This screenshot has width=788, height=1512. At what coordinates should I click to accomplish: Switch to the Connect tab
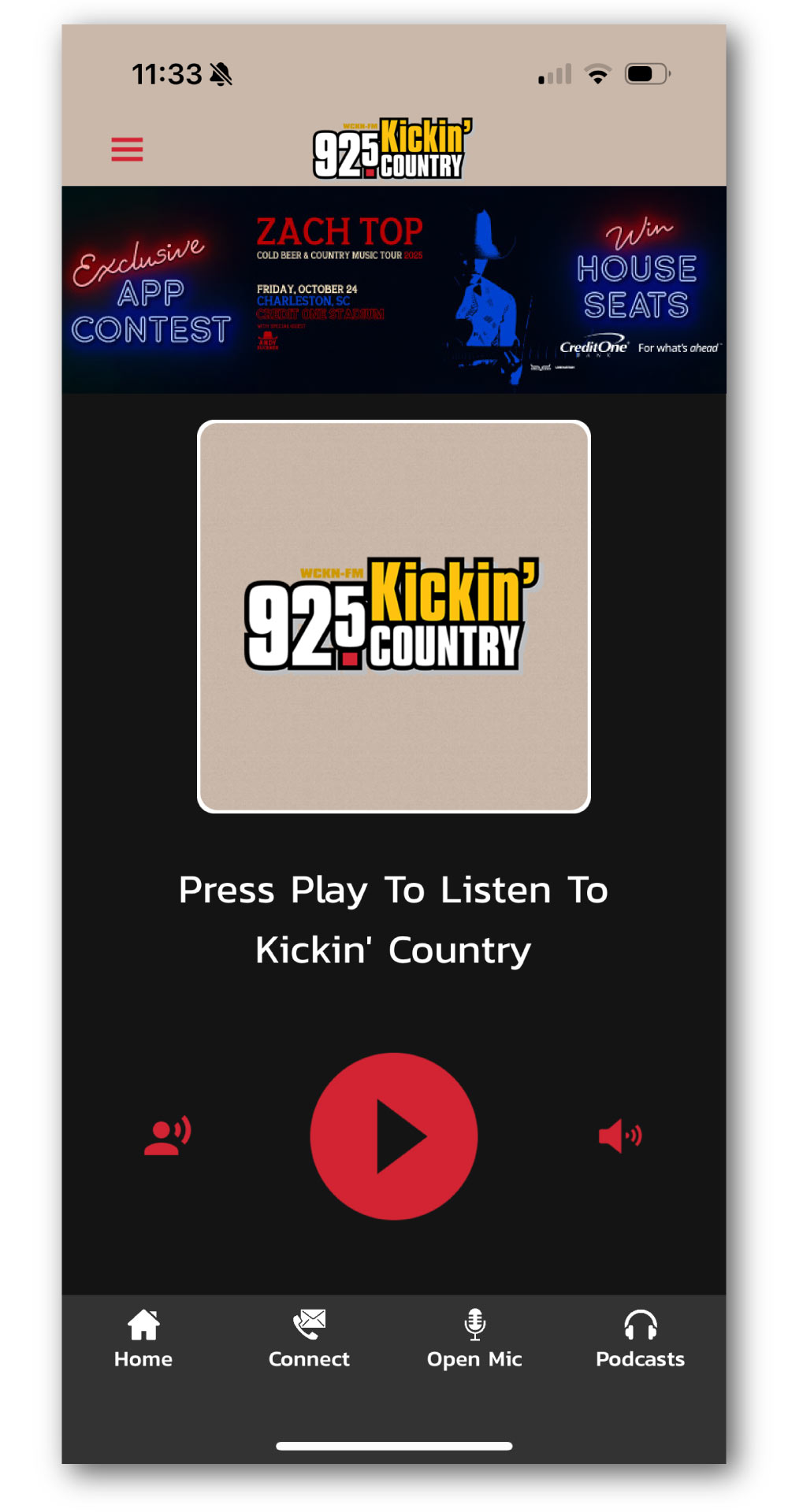[309, 1339]
